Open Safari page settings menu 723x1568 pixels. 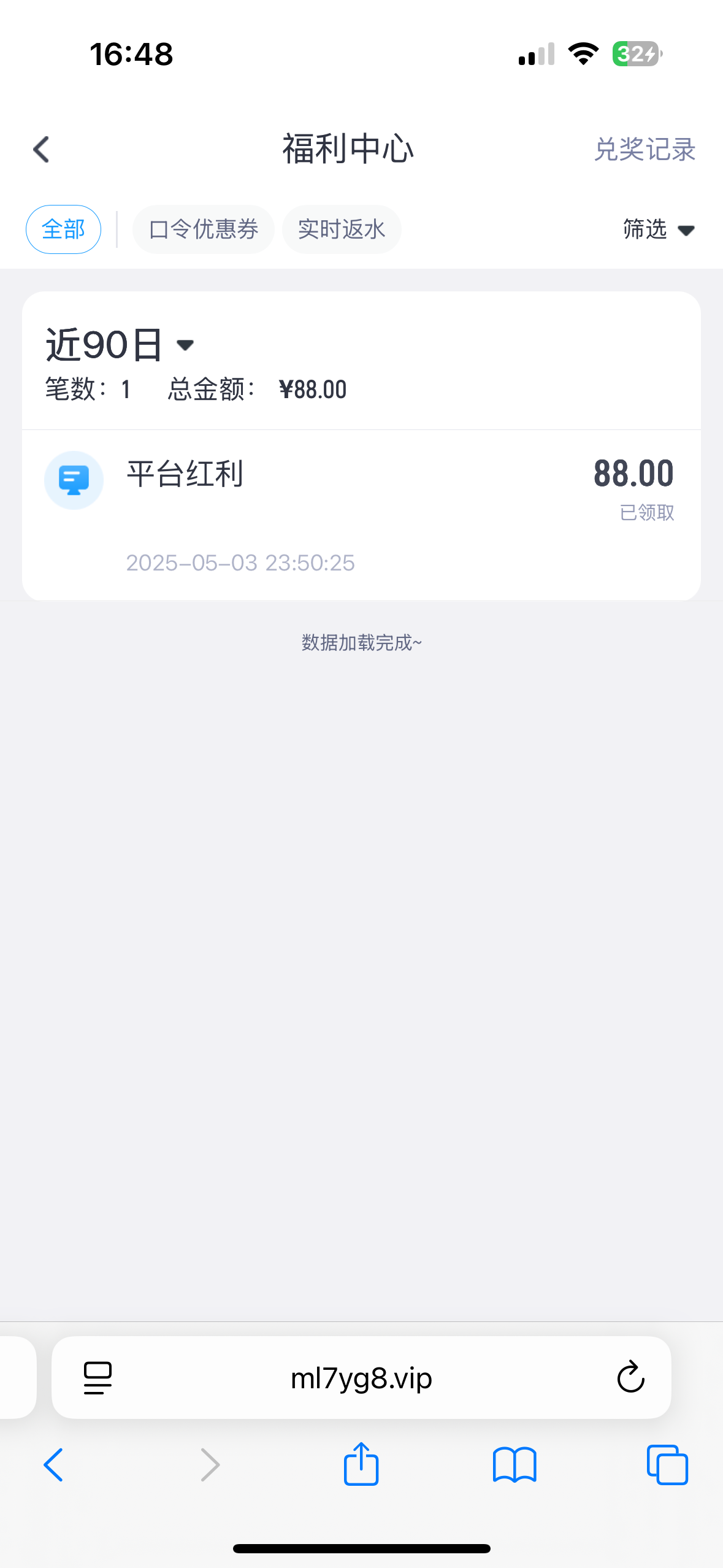(x=98, y=1378)
